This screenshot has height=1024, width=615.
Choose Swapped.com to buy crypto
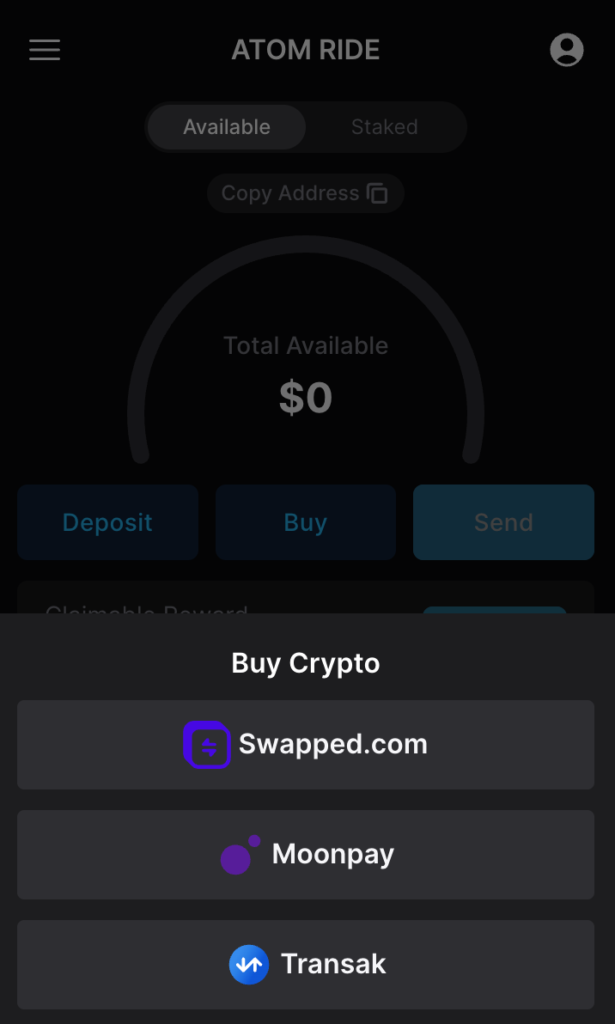pyautogui.click(x=306, y=745)
